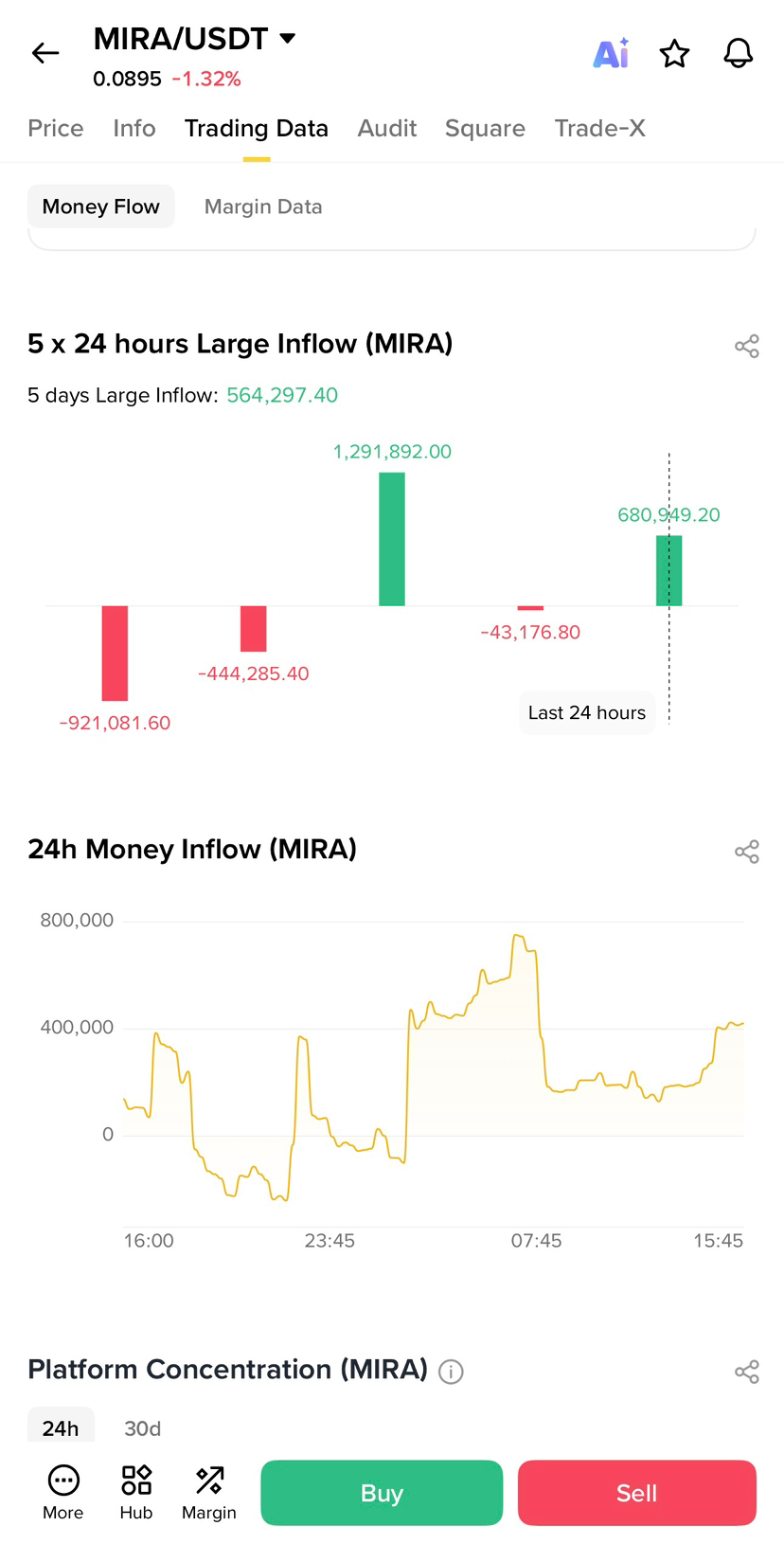This screenshot has width=784, height=1544.
Task: Share the Platform Concentration section
Action: (x=747, y=1372)
